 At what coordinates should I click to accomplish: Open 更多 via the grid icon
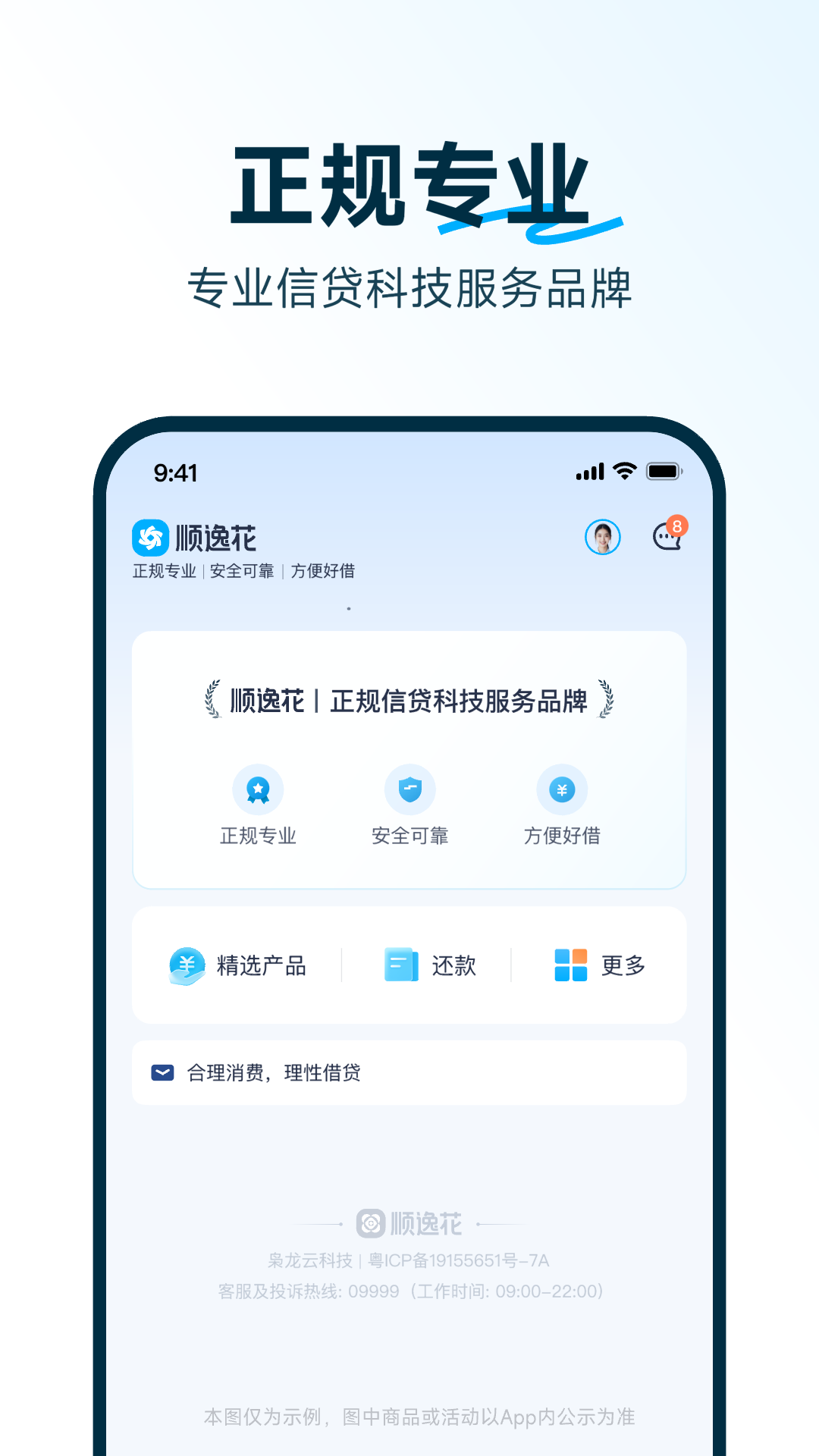click(x=570, y=965)
